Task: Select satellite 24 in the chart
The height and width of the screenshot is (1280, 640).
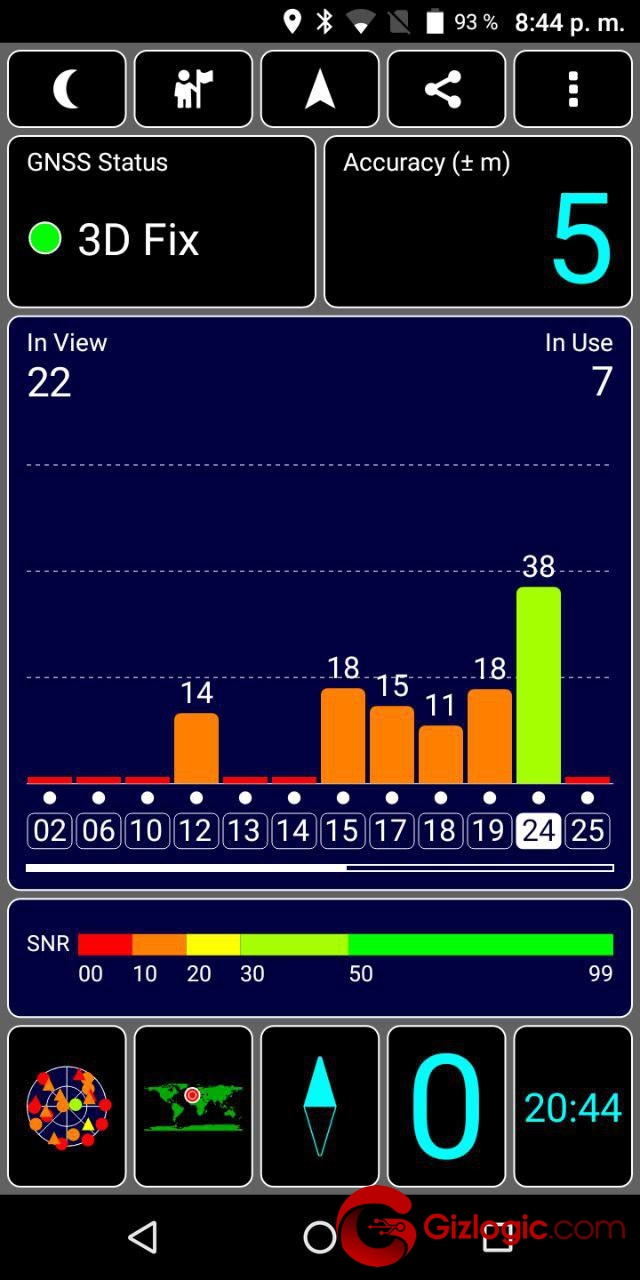Action: (x=538, y=831)
